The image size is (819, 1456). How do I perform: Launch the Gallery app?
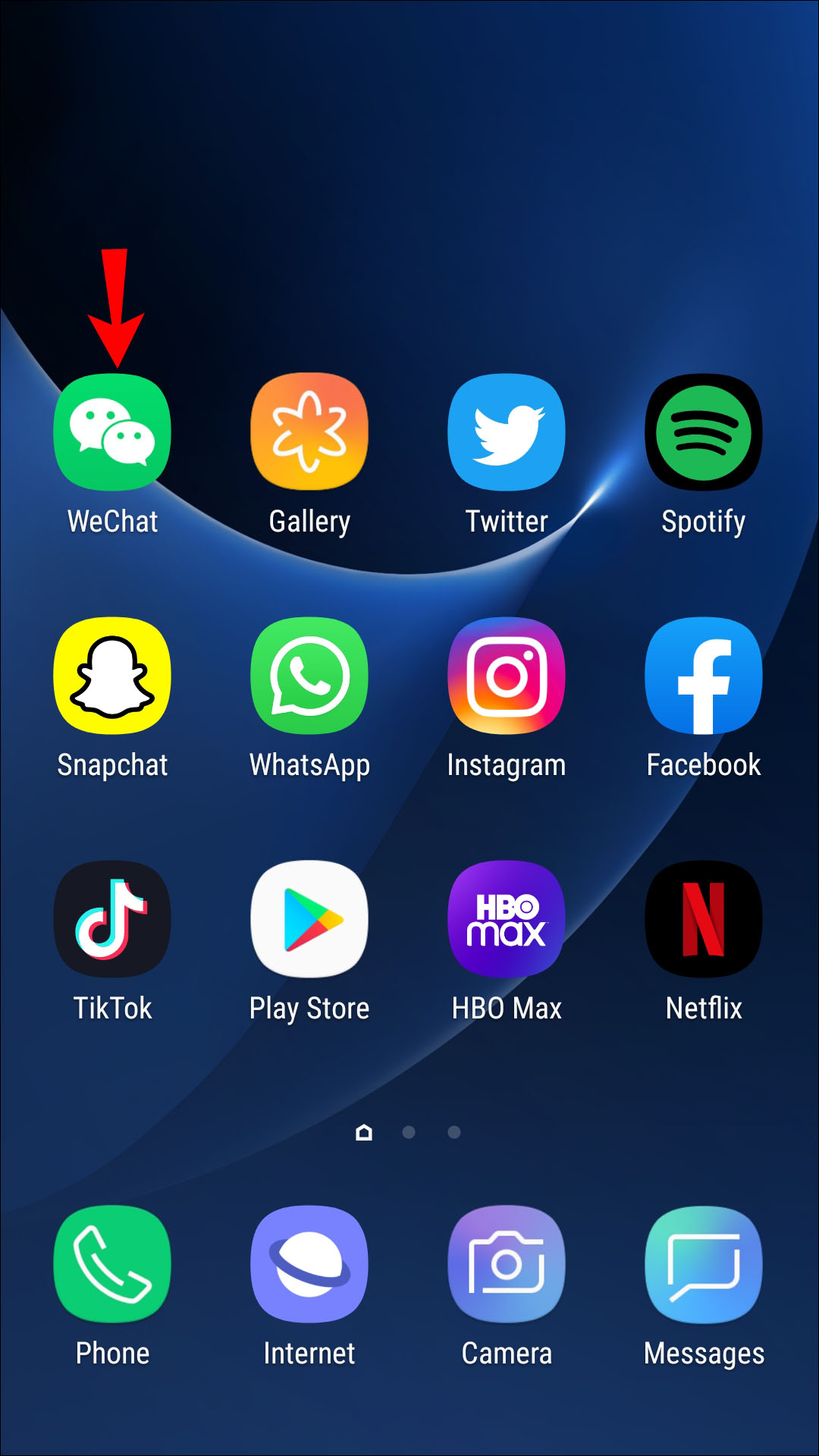pyautogui.click(x=309, y=431)
